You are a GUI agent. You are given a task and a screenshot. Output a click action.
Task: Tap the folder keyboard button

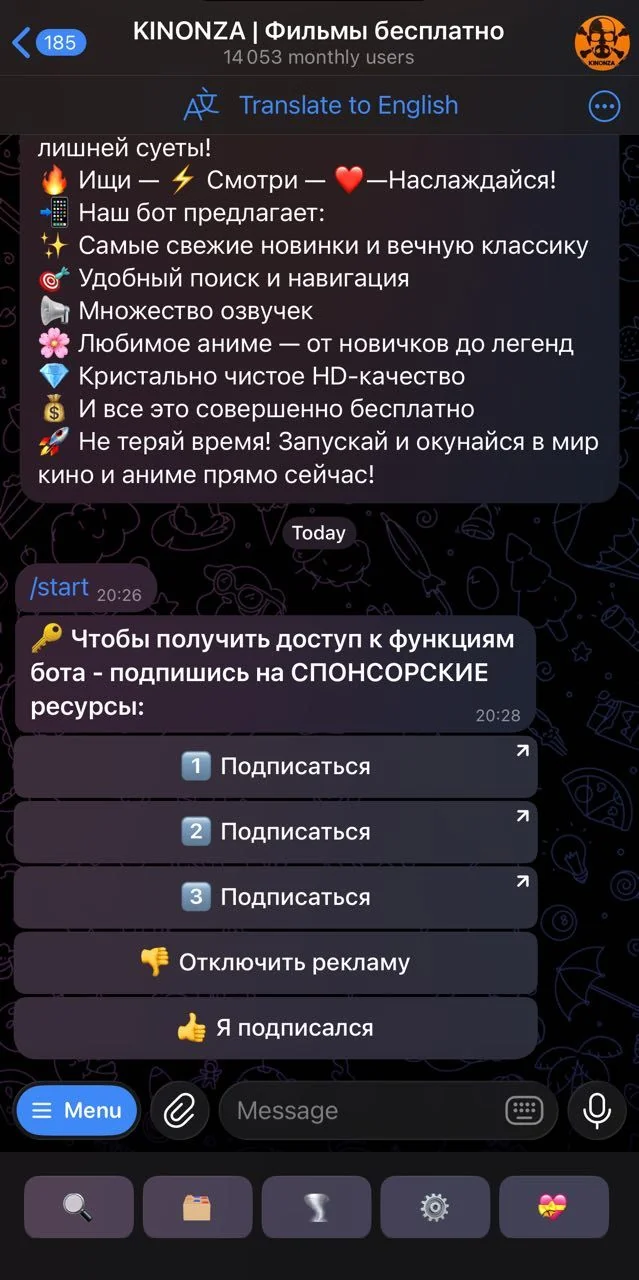point(197,1207)
